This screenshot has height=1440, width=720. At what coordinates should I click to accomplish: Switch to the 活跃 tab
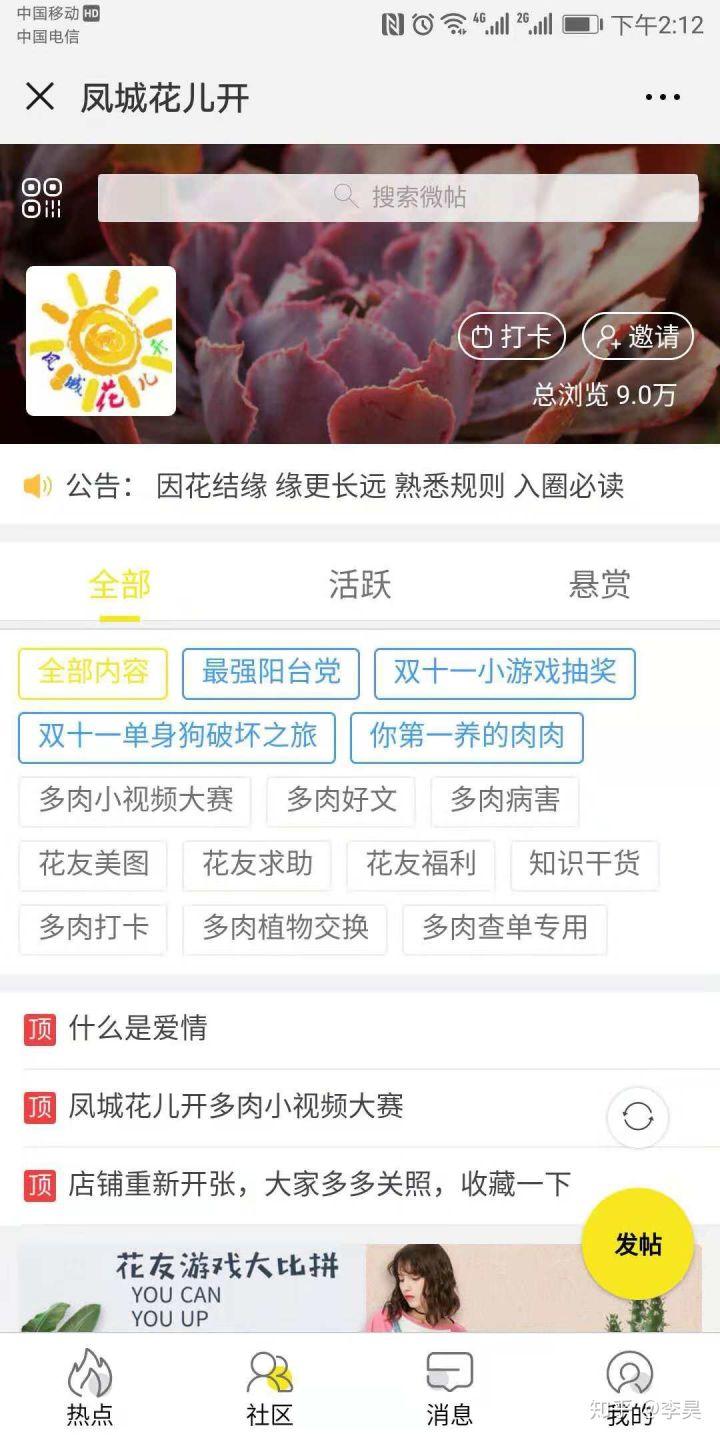click(360, 585)
